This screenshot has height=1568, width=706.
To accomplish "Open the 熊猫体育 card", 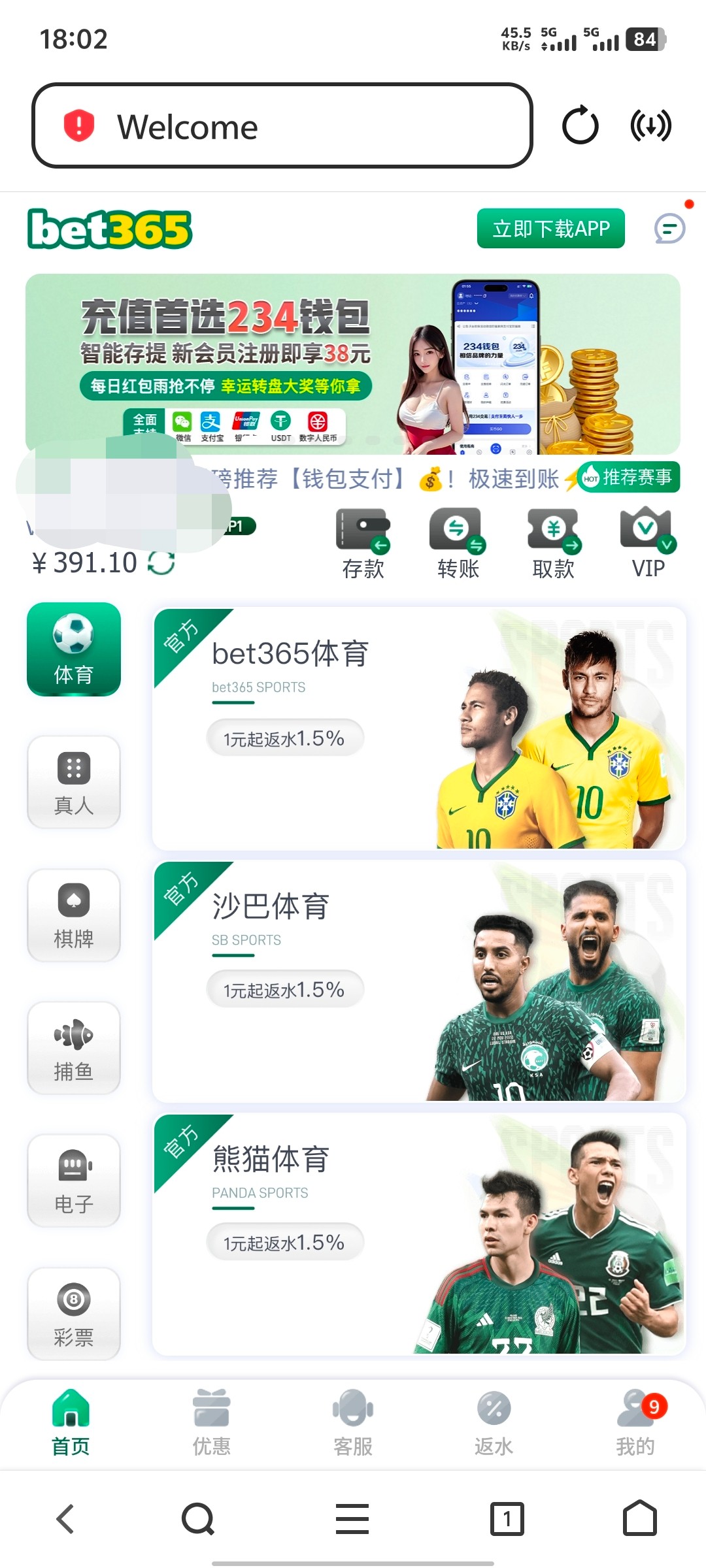I will pyautogui.click(x=418, y=1234).
